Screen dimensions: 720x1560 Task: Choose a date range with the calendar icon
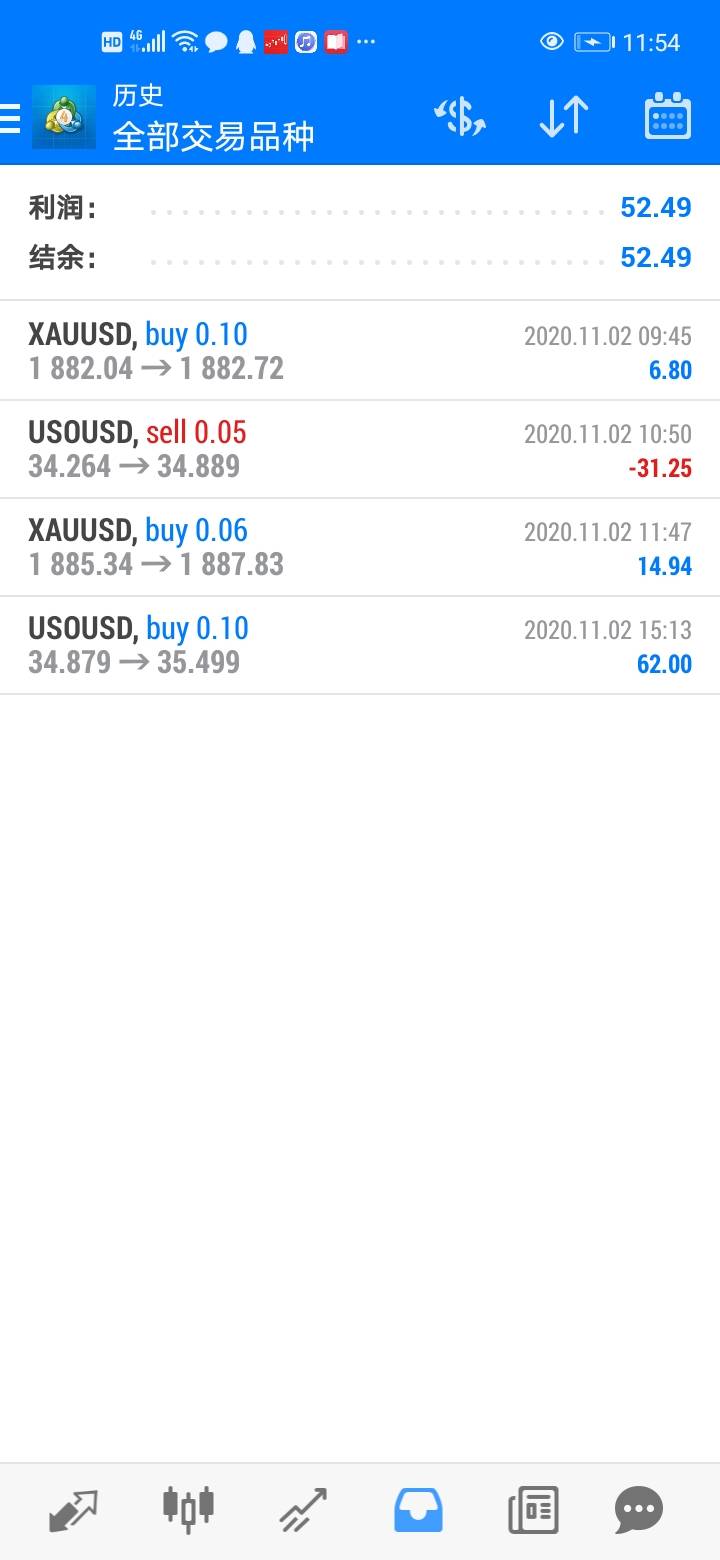tap(668, 118)
